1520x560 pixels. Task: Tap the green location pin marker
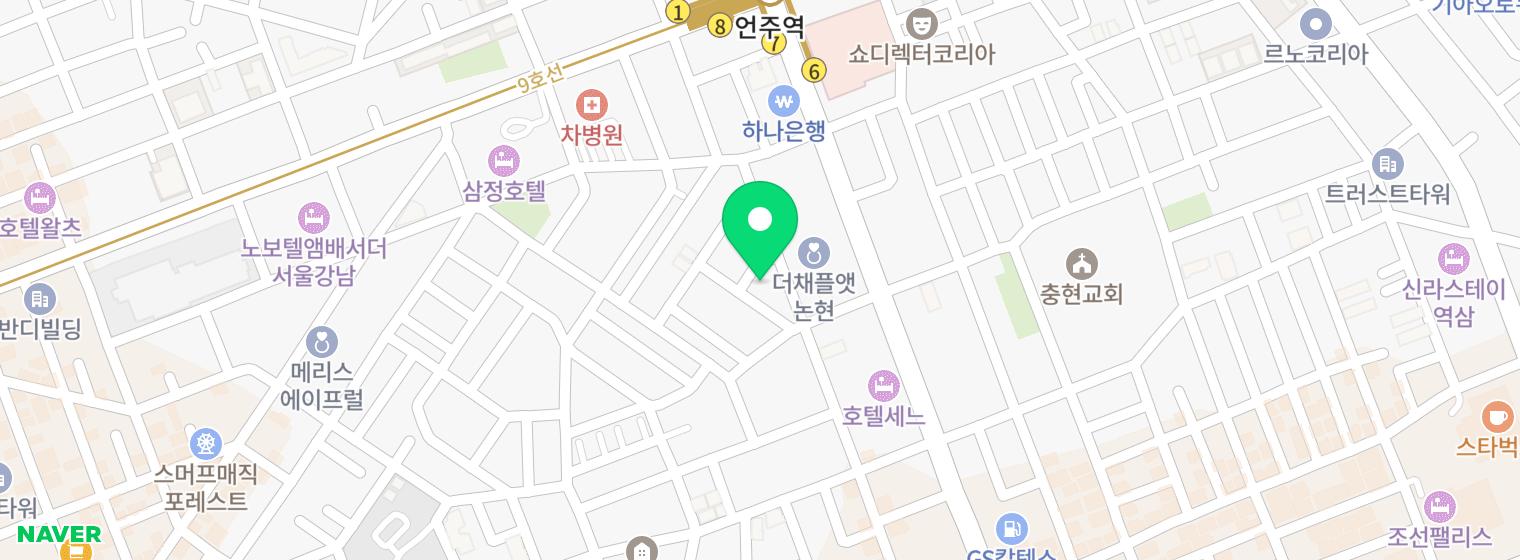[x=760, y=221]
